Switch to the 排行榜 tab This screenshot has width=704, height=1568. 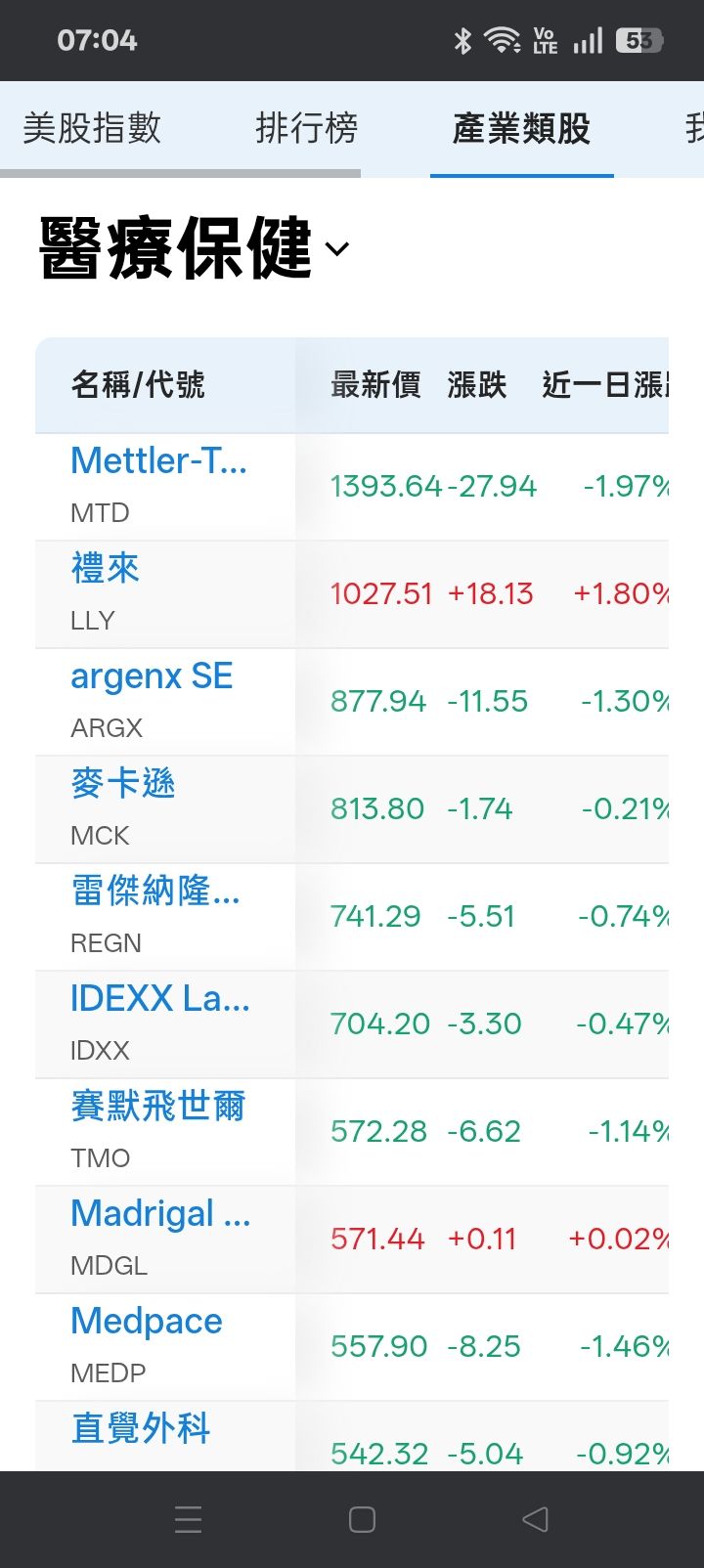click(x=307, y=128)
